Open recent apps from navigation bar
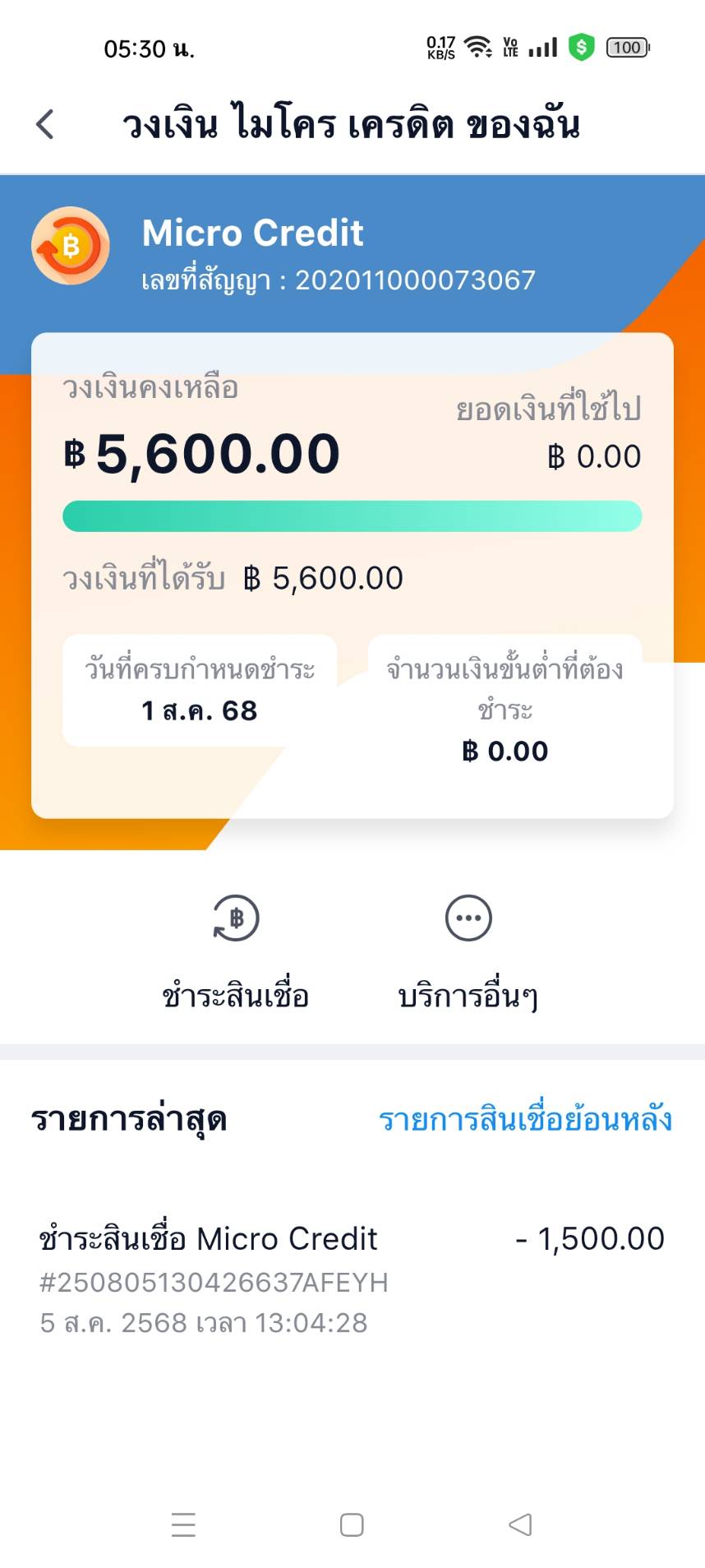The width and height of the screenshot is (705, 1568). pyautogui.click(x=183, y=1524)
